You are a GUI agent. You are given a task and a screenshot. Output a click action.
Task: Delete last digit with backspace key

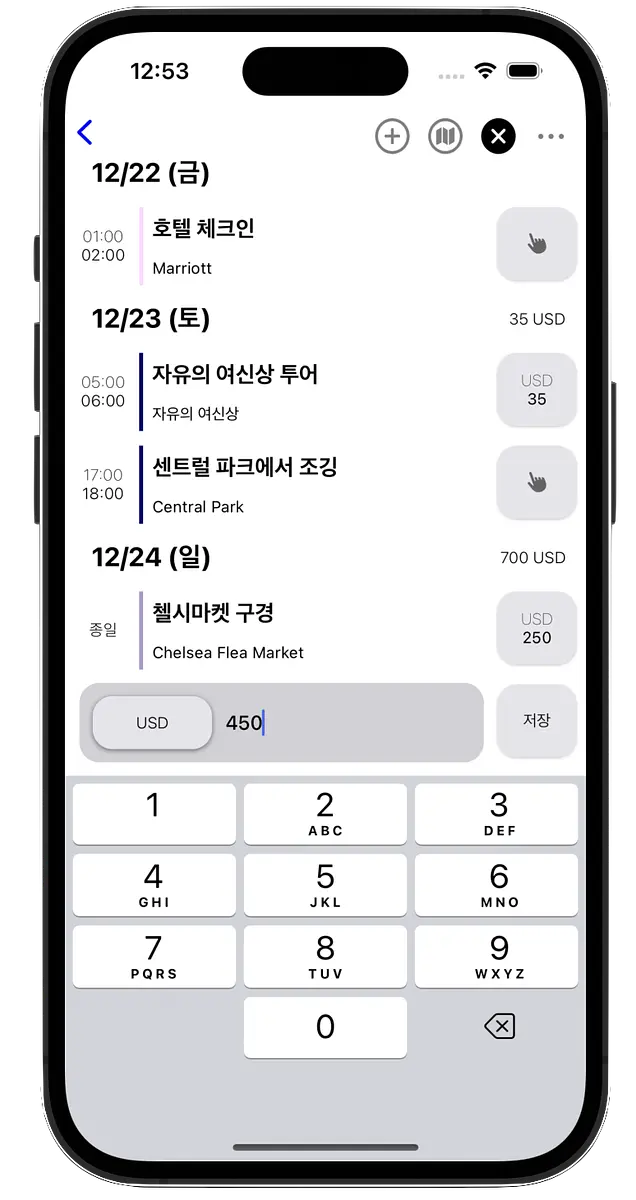pos(498,1027)
